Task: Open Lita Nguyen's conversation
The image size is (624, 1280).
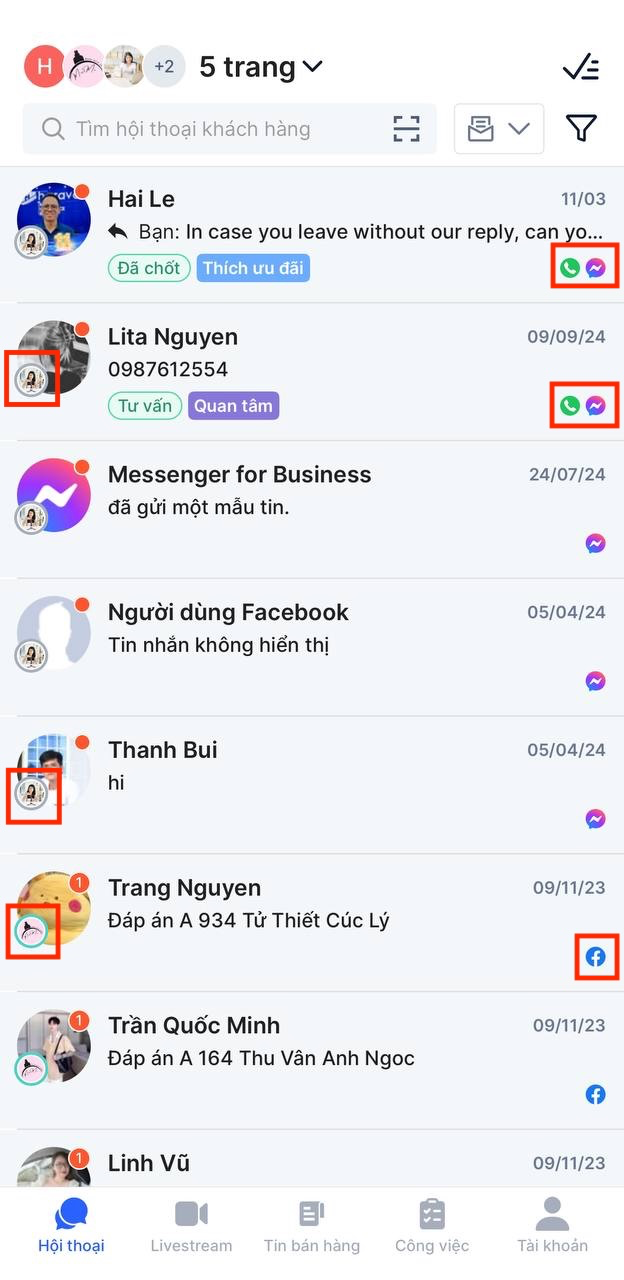Action: [x=330, y=370]
